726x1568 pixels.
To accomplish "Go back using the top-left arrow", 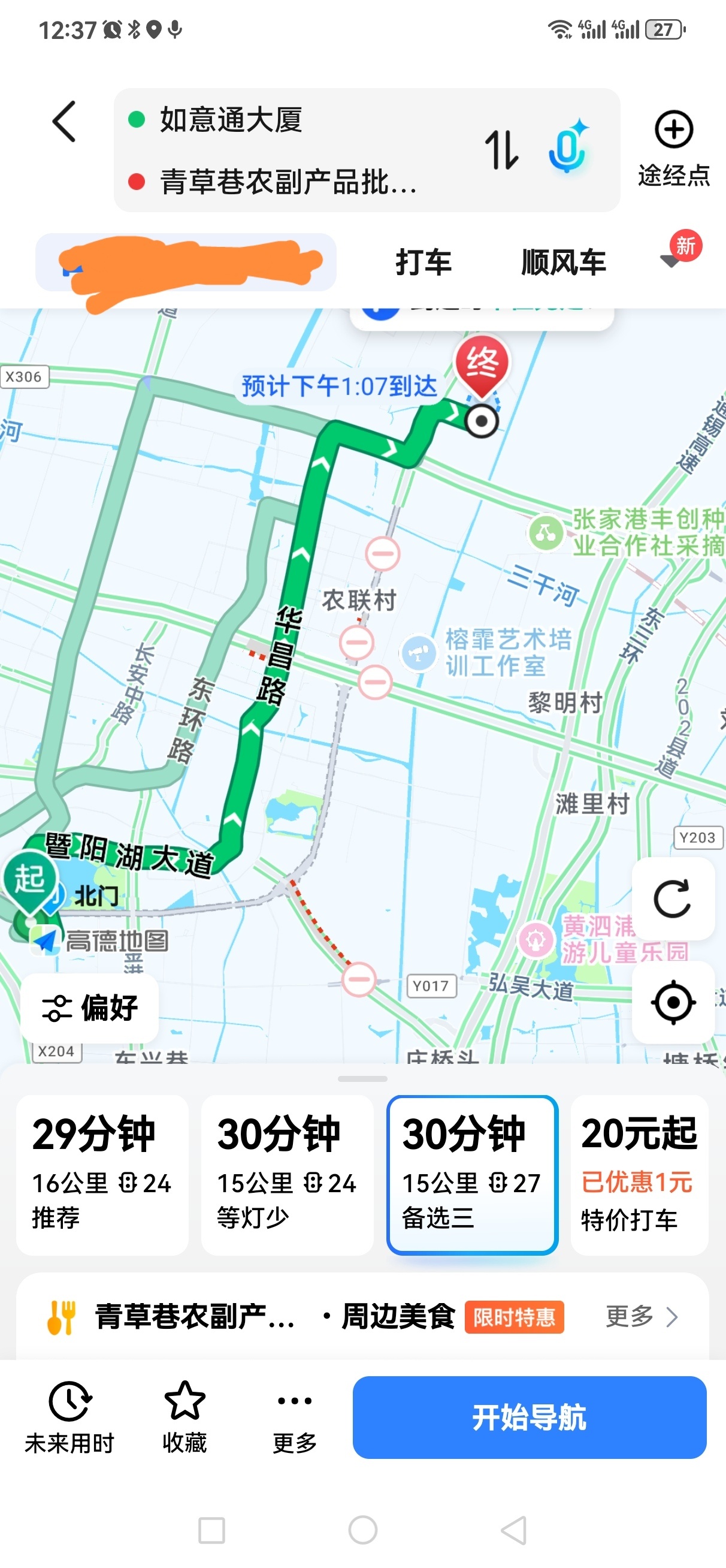I will (x=64, y=122).
